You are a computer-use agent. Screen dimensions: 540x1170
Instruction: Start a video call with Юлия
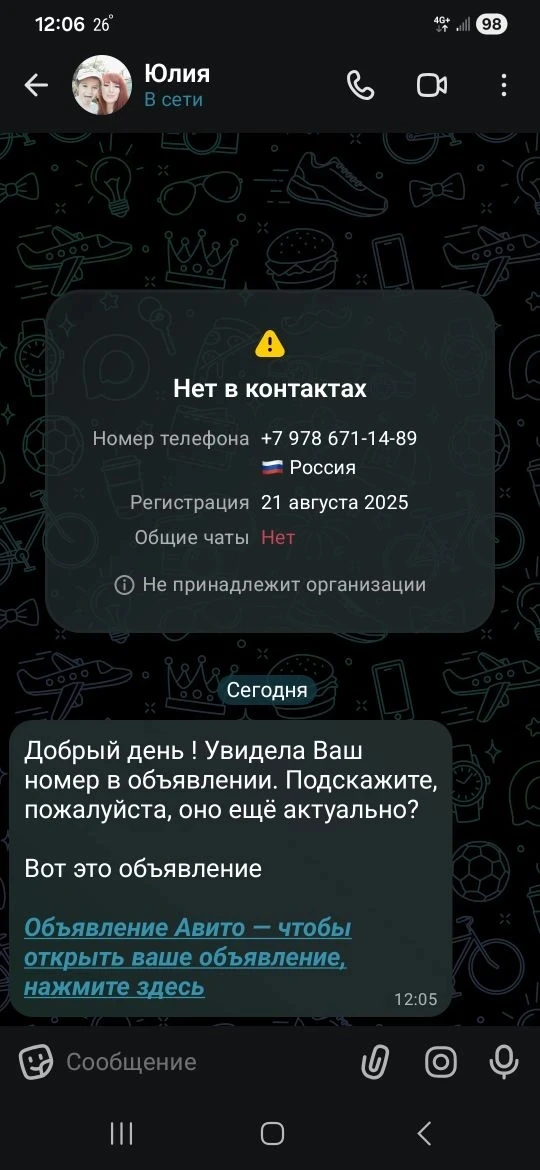[x=432, y=86]
